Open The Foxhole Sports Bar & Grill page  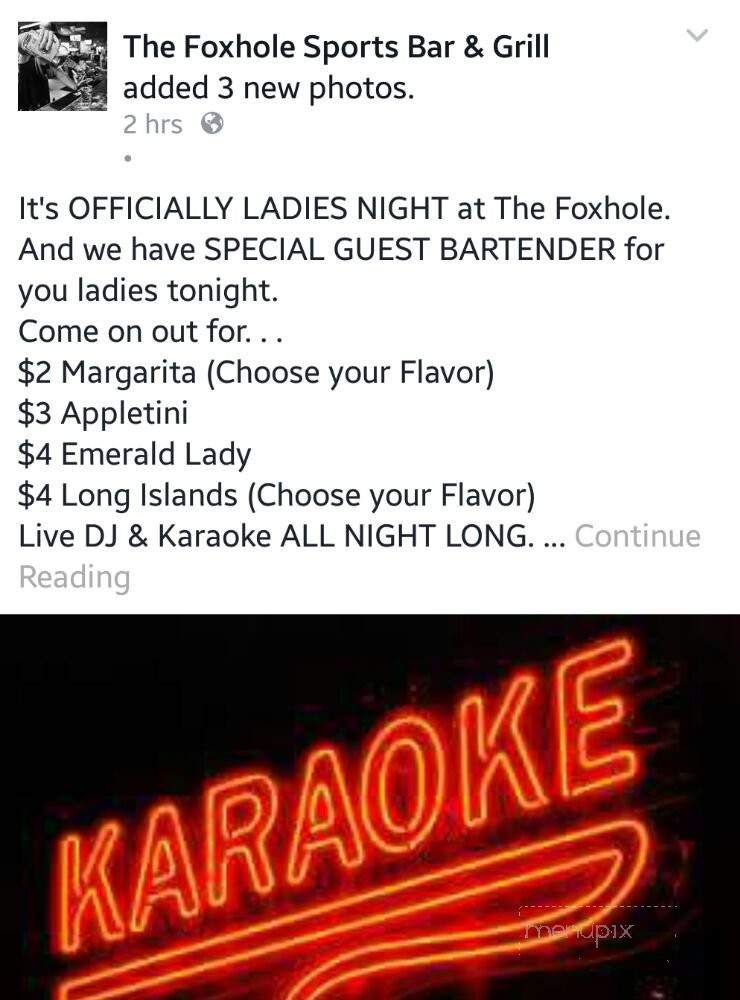pyautogui.click(x=336, y=47)
